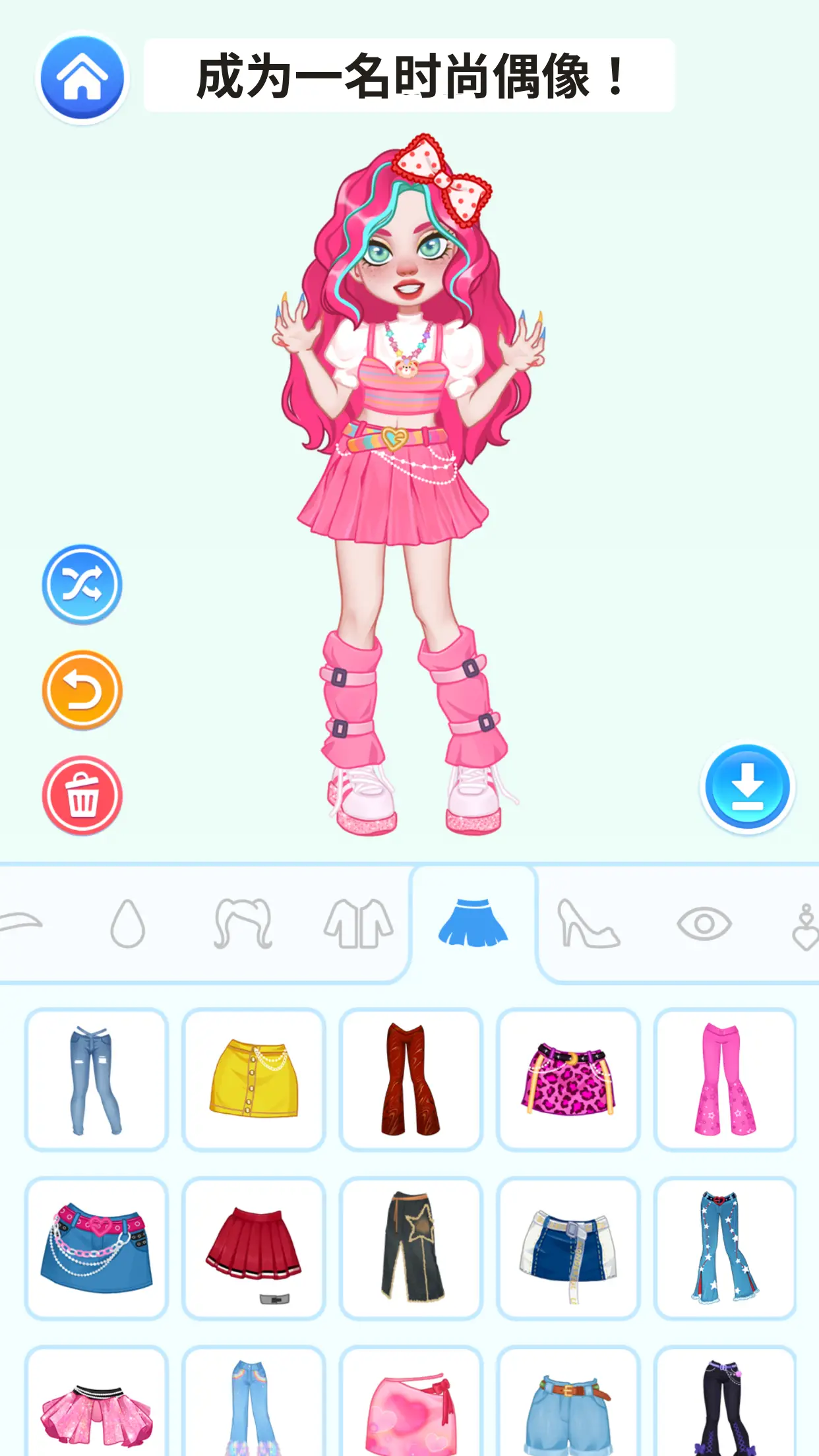Image resolution: width=819 pixels, height=1456 pixels.
Task: Select the brown flared pants
Action: tap(410, 1079)
